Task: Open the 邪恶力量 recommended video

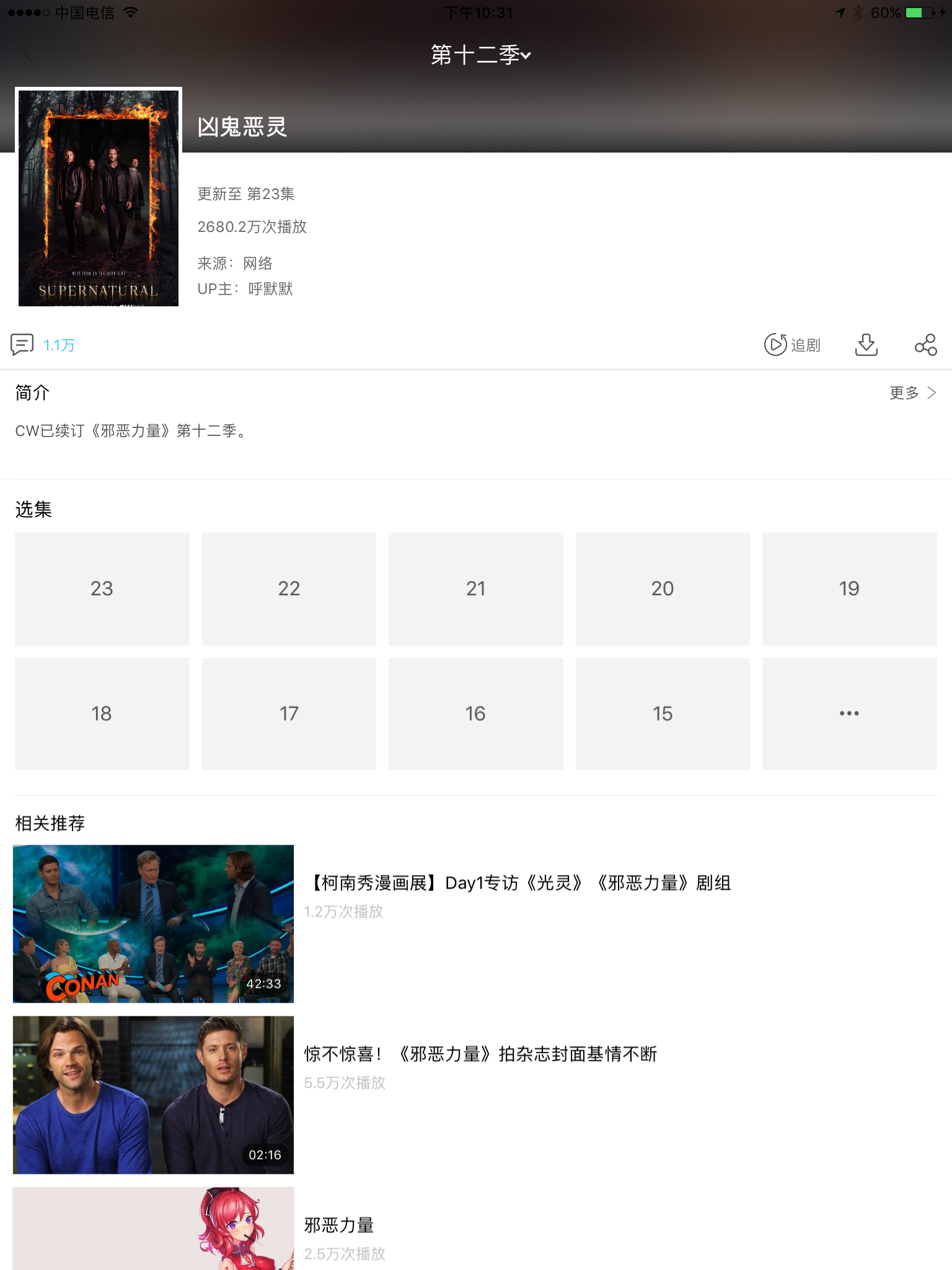Action: coord(339,1225)
